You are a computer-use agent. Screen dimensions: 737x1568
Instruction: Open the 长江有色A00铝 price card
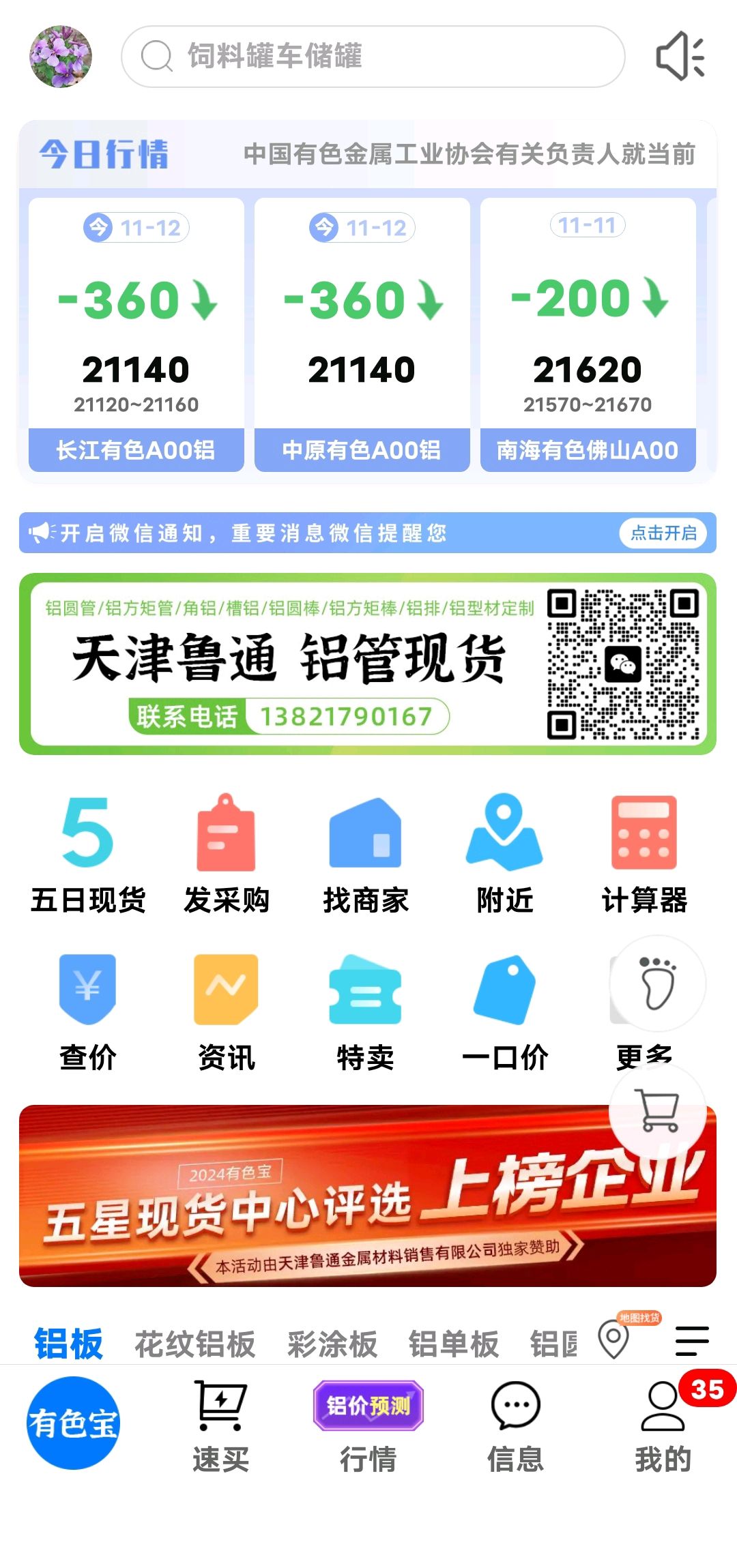[x=136, y=334]
